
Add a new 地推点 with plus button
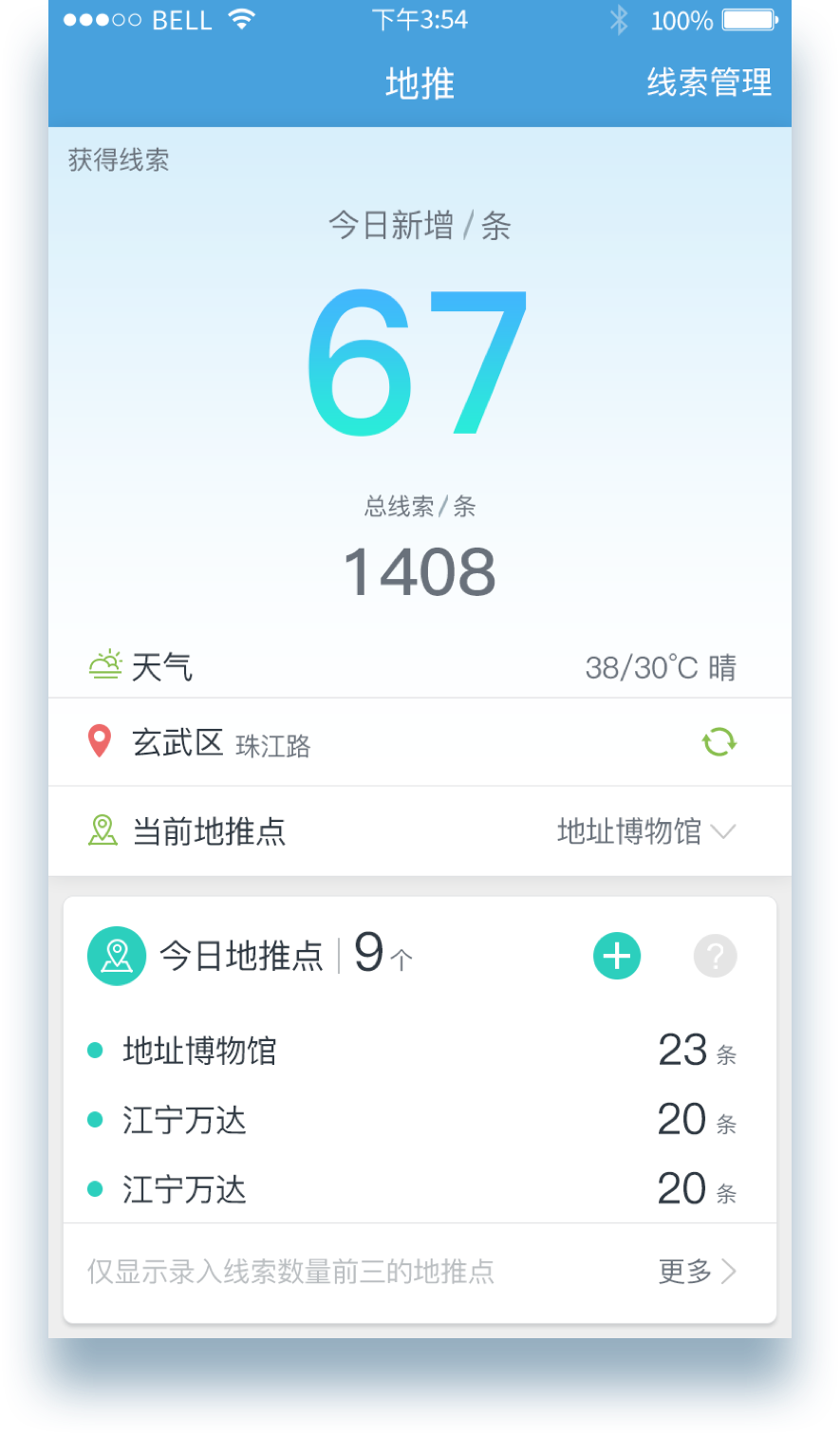pyautogui.click(x=617, y=956)
